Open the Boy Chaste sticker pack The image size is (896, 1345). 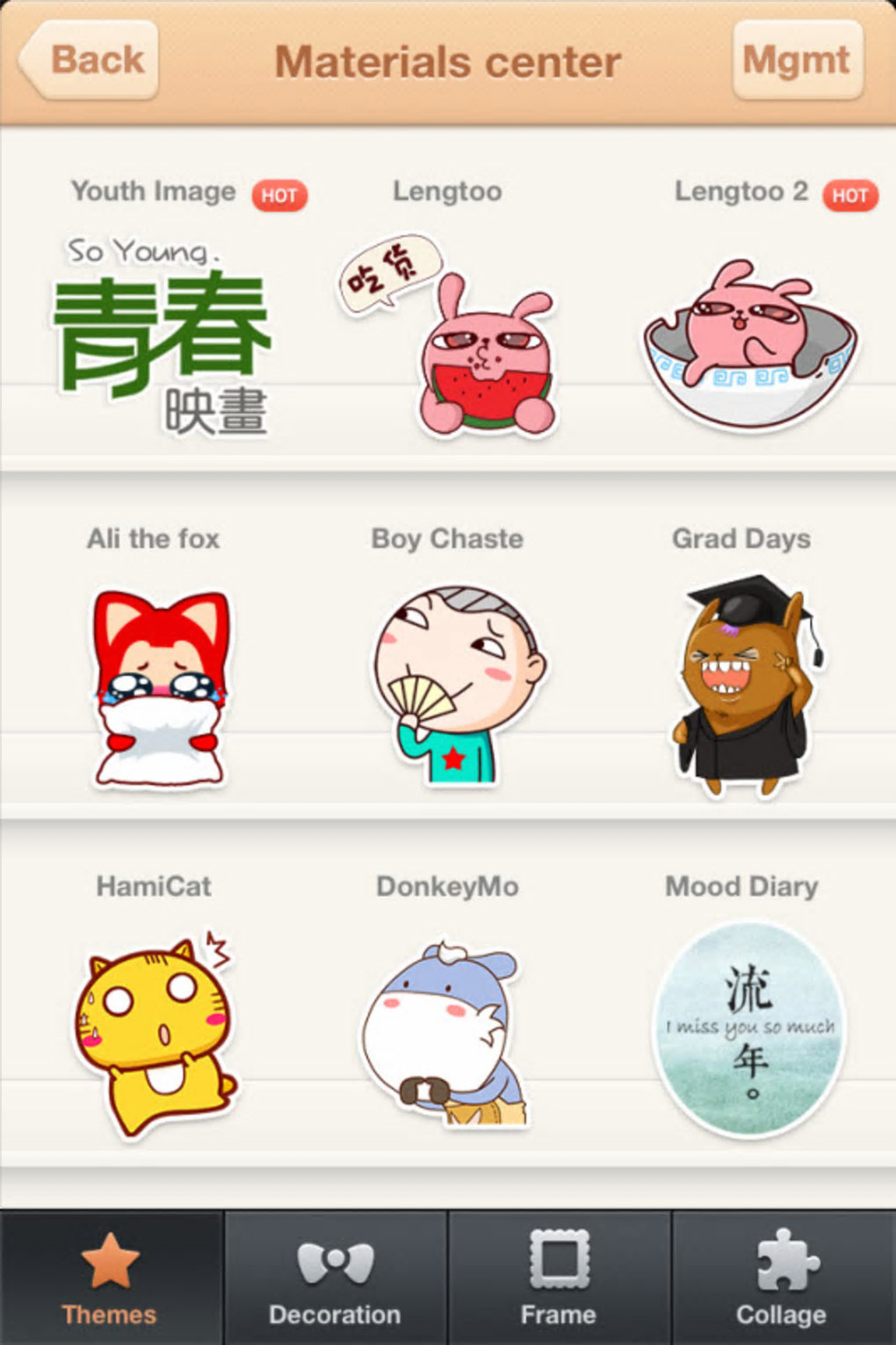[x=456, y=685]
